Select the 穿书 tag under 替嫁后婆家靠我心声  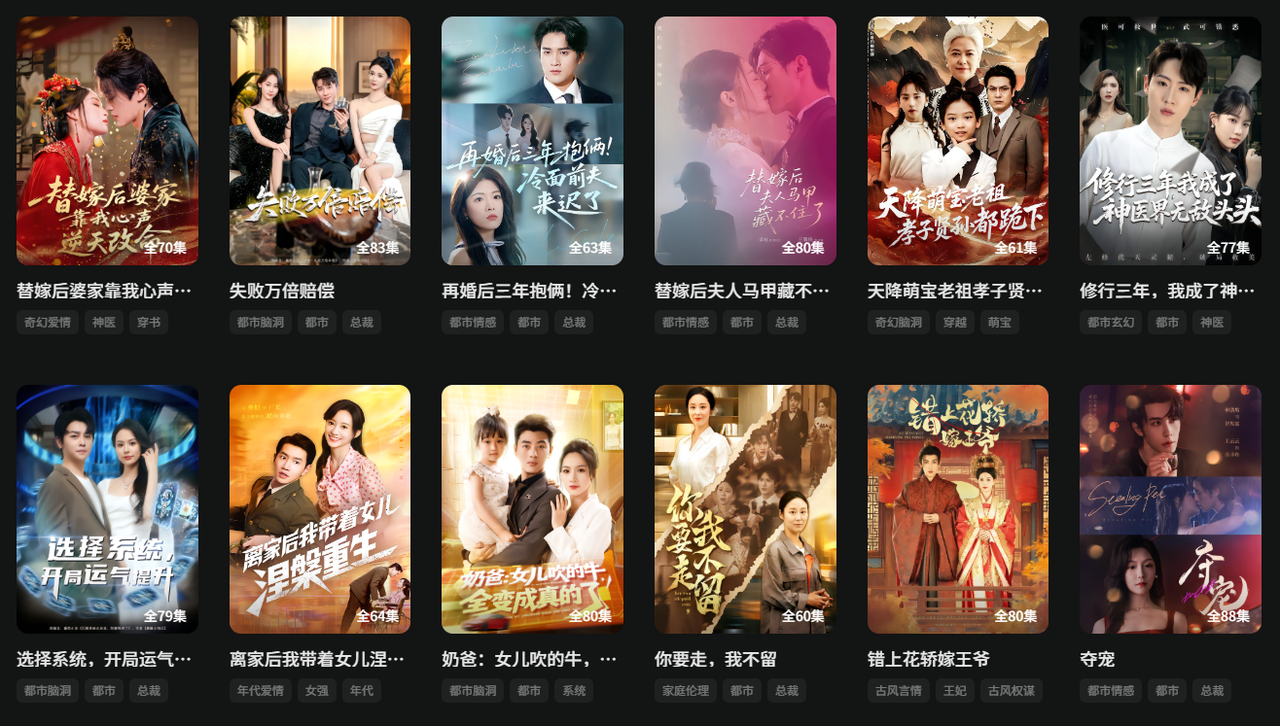tap(149, 322)
